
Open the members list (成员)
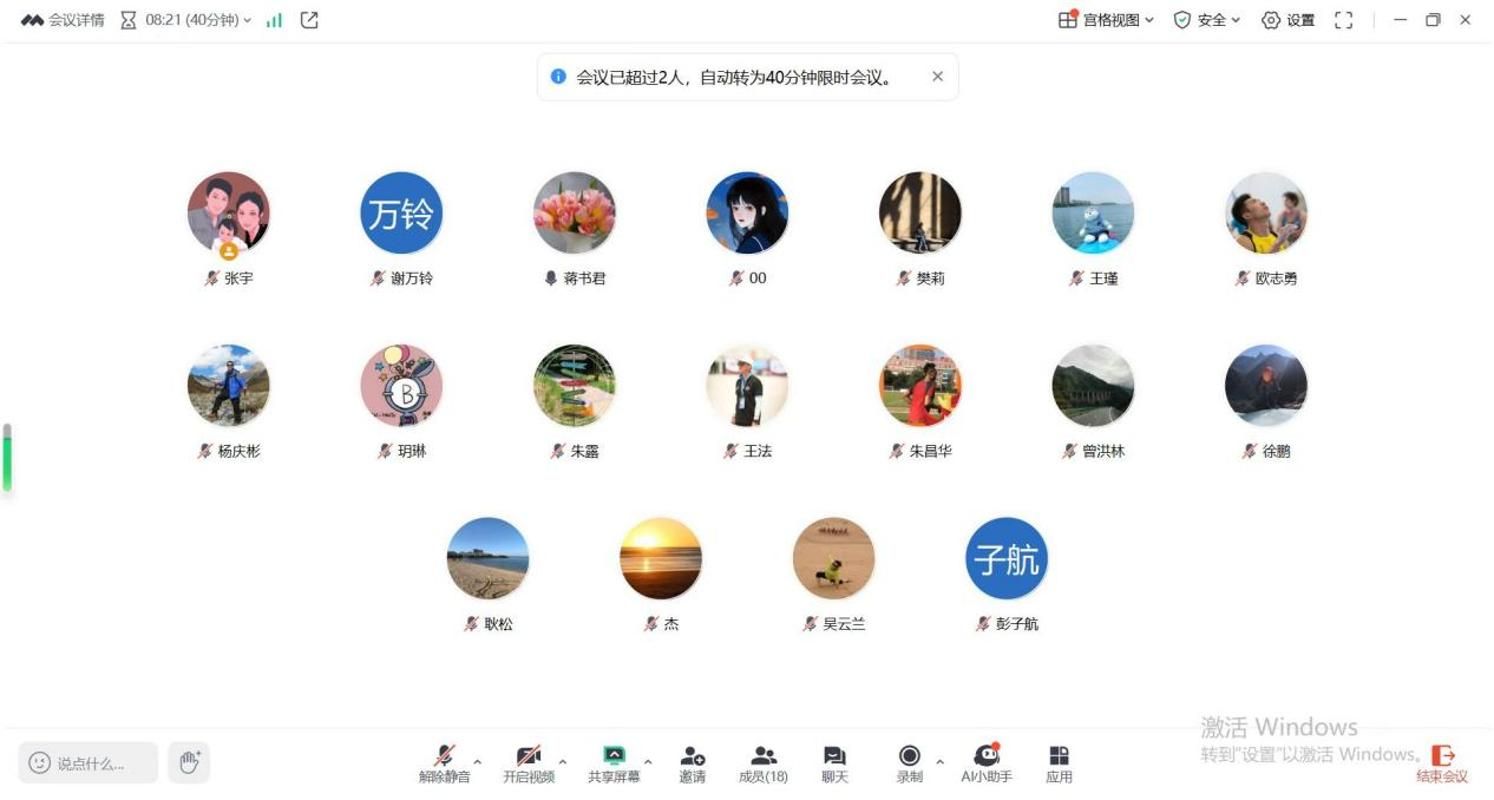[763, 763]
